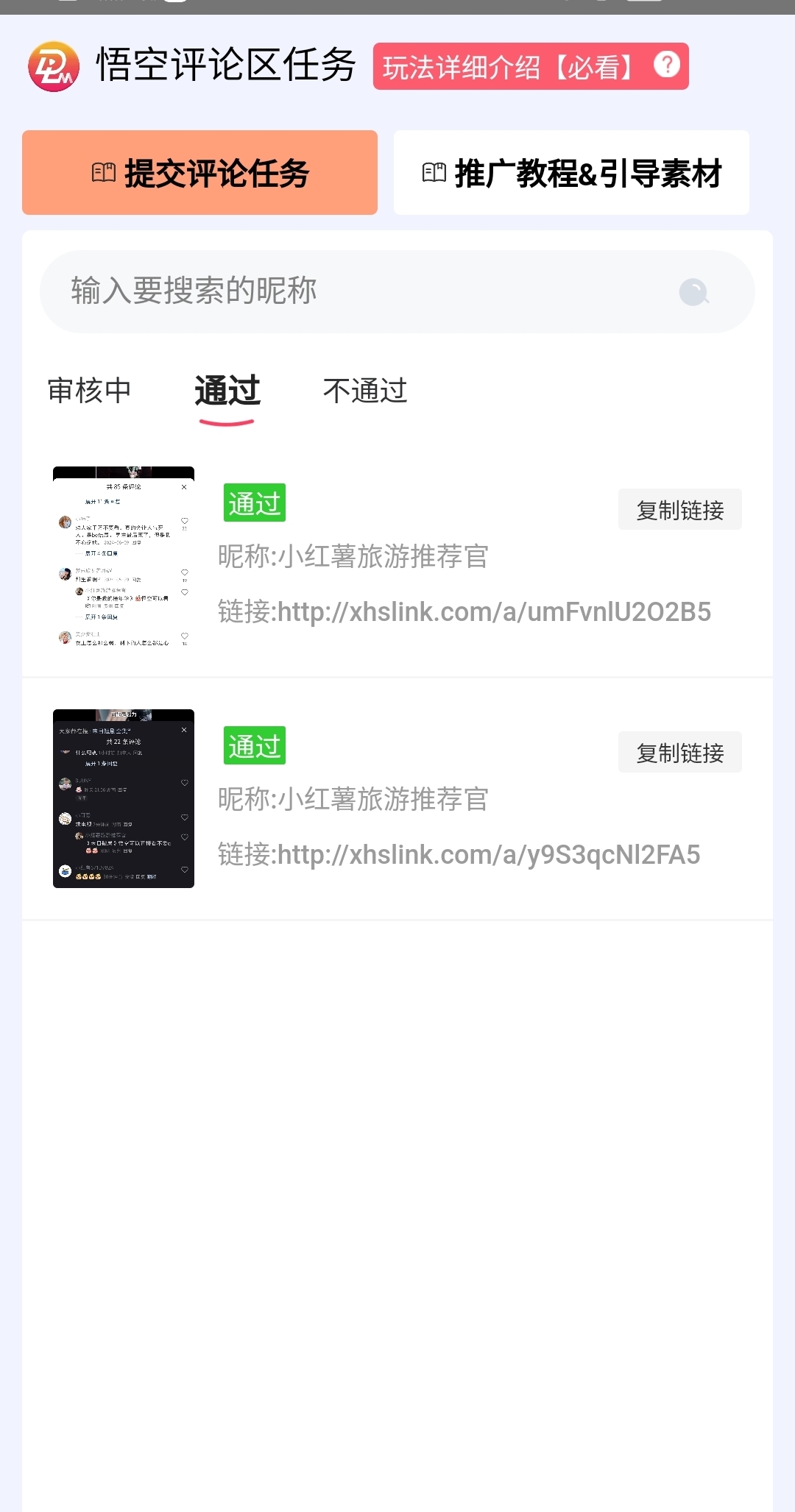
Task: Select the 通过 tab
Action: tap(227, 391)
